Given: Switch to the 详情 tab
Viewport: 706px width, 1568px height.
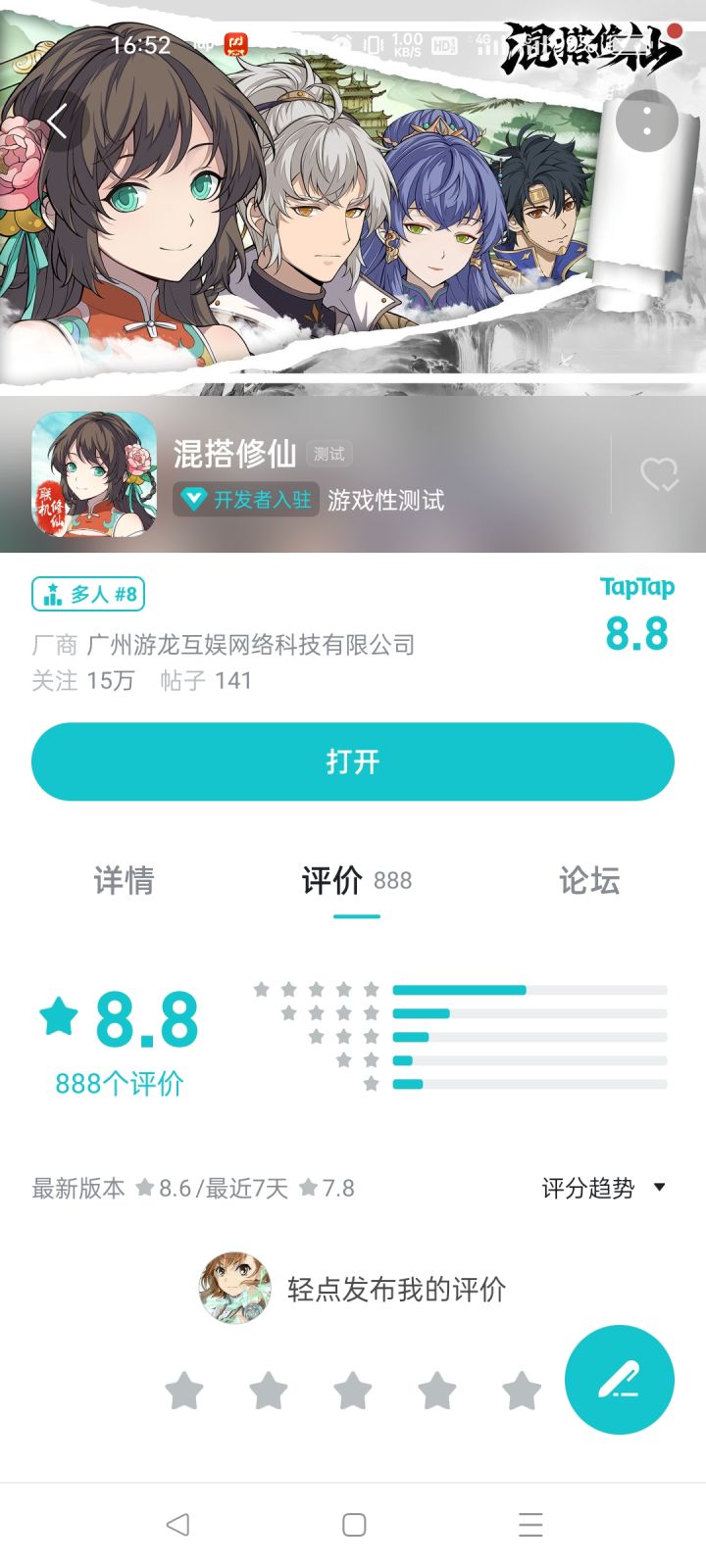Looking at the screenshot, I should (x=123, y=881).
